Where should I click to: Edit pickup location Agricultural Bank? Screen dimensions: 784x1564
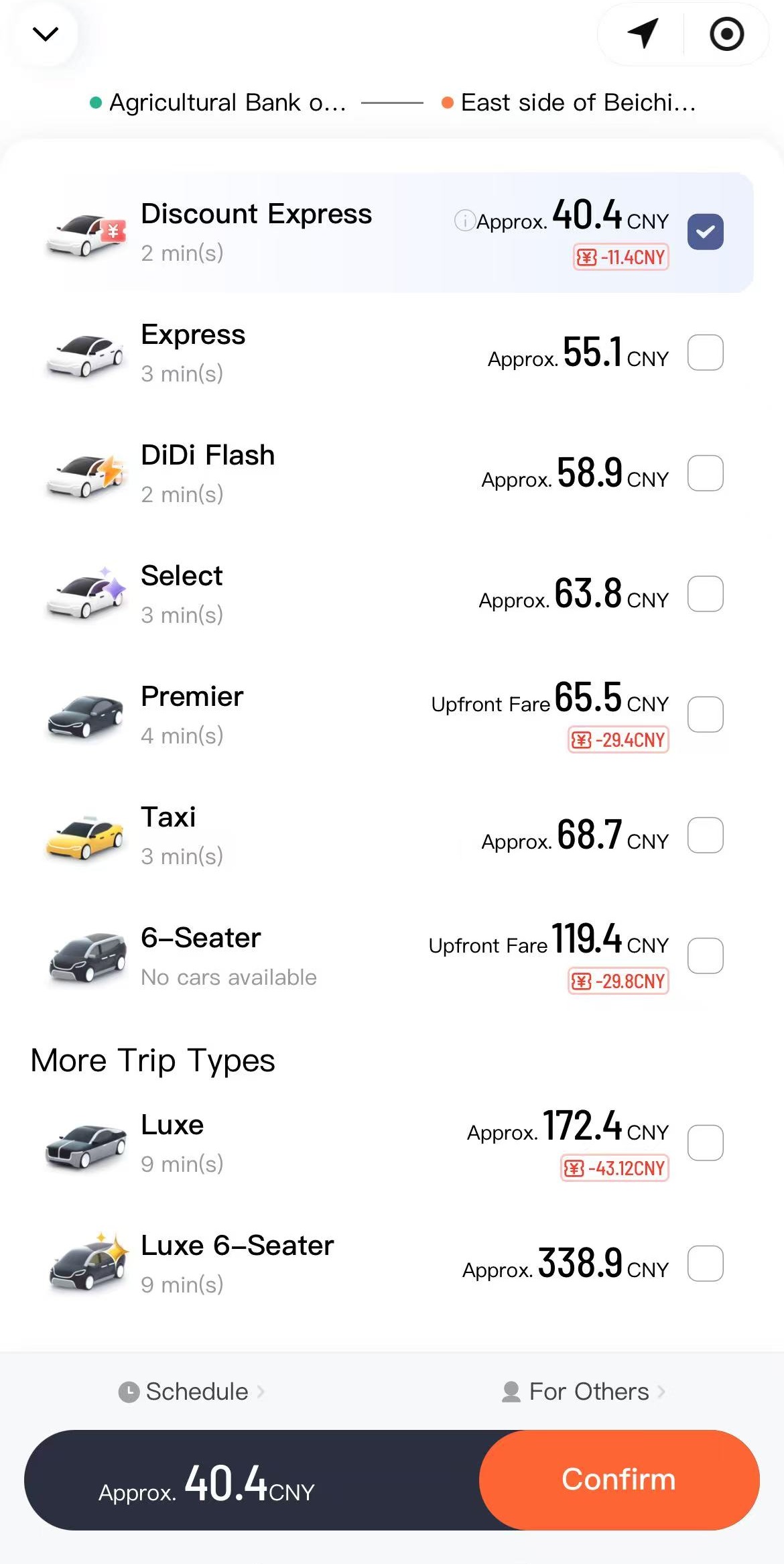coord(219,103)
